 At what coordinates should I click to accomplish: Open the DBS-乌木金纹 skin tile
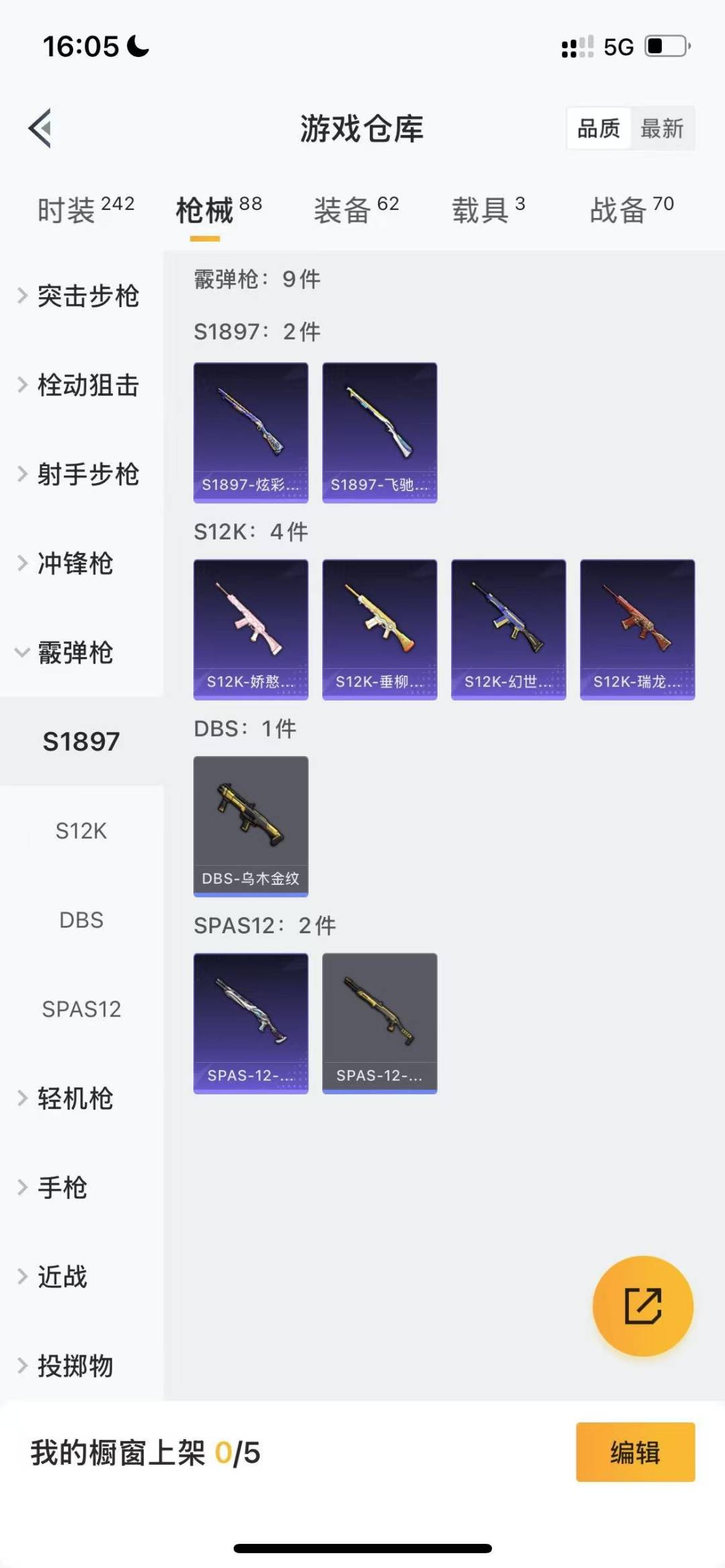(251, 826)
